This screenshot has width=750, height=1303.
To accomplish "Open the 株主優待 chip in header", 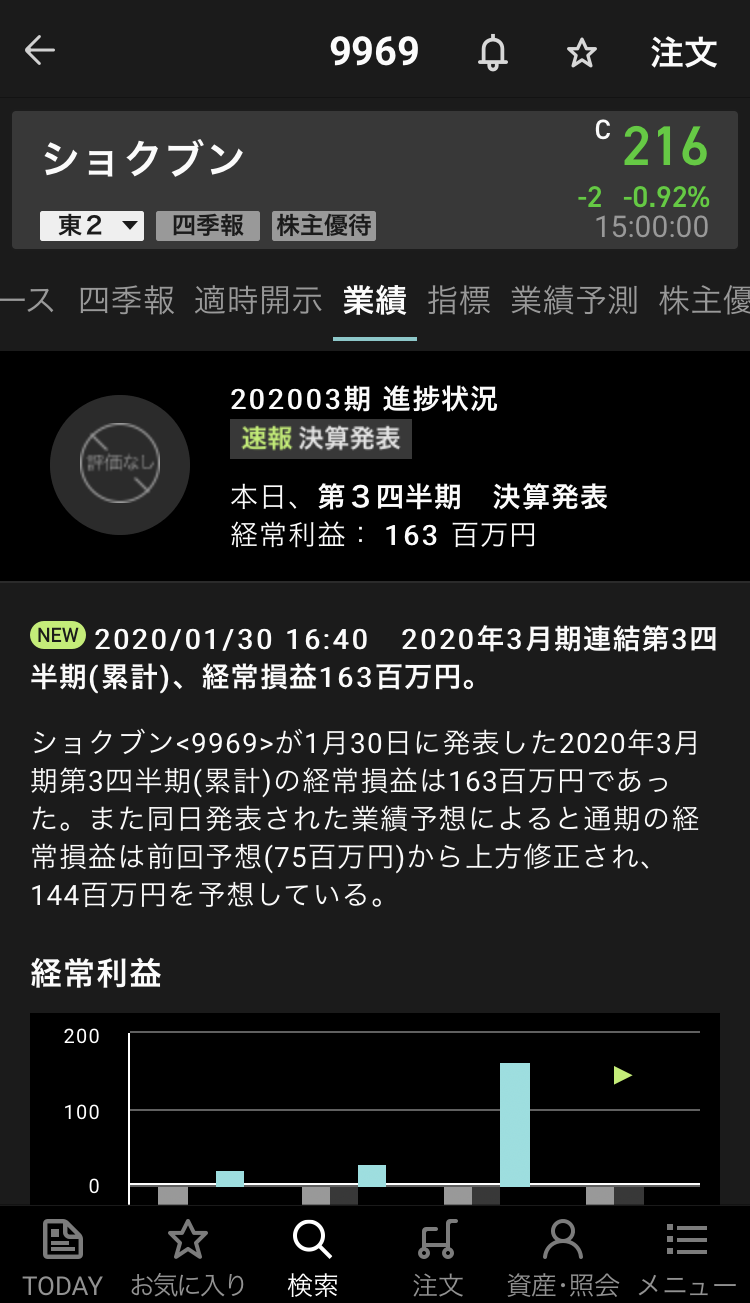I will 323,226.
